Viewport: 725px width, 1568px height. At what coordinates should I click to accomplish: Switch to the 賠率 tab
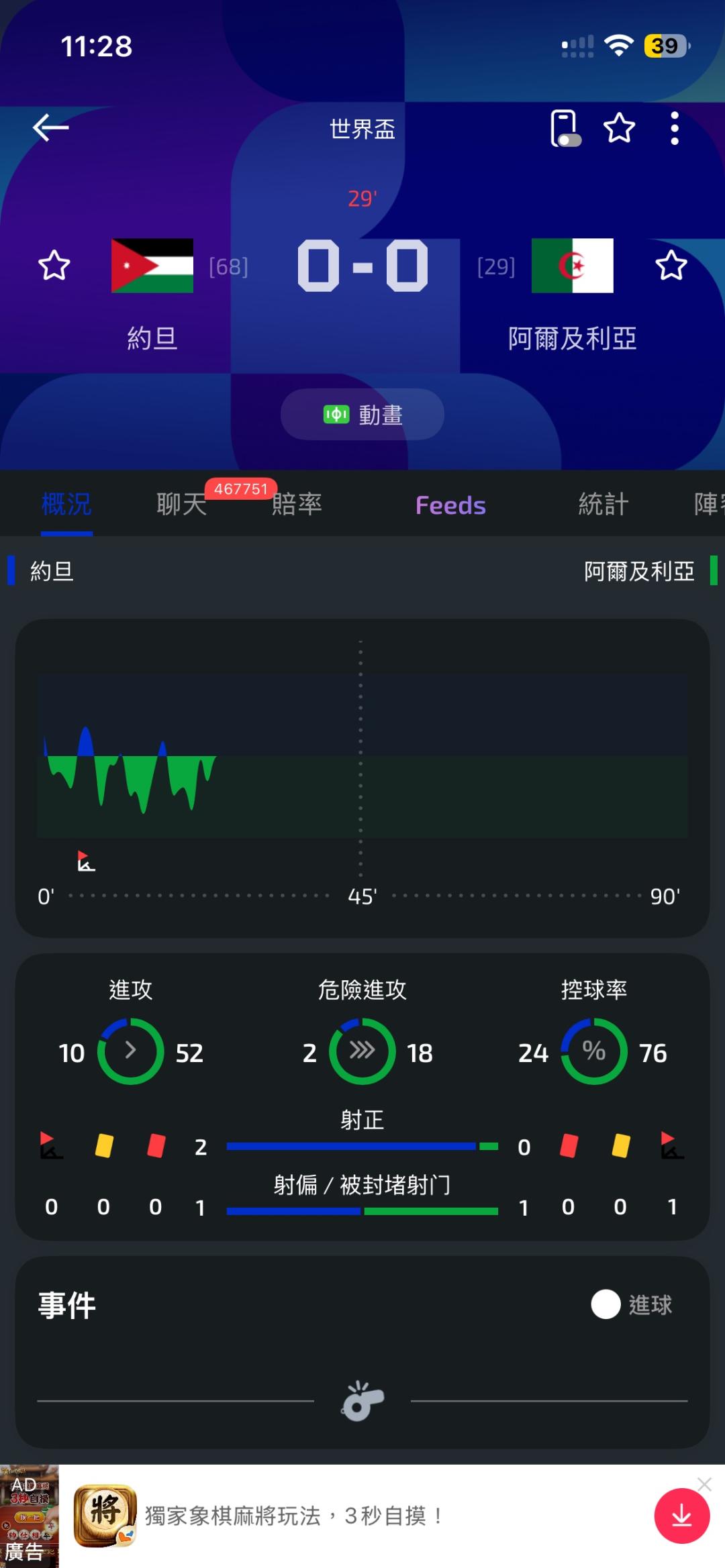297,504
